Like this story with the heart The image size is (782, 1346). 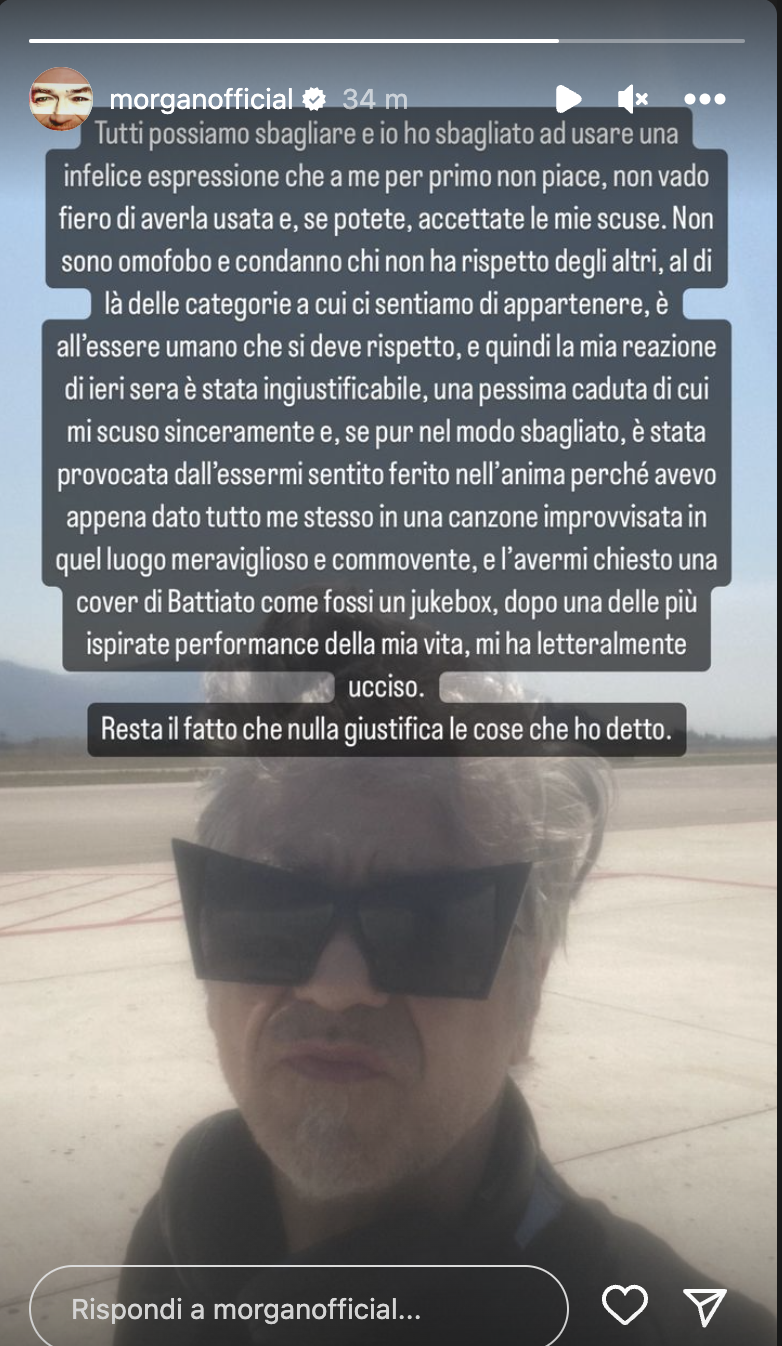click(625, 1306)
